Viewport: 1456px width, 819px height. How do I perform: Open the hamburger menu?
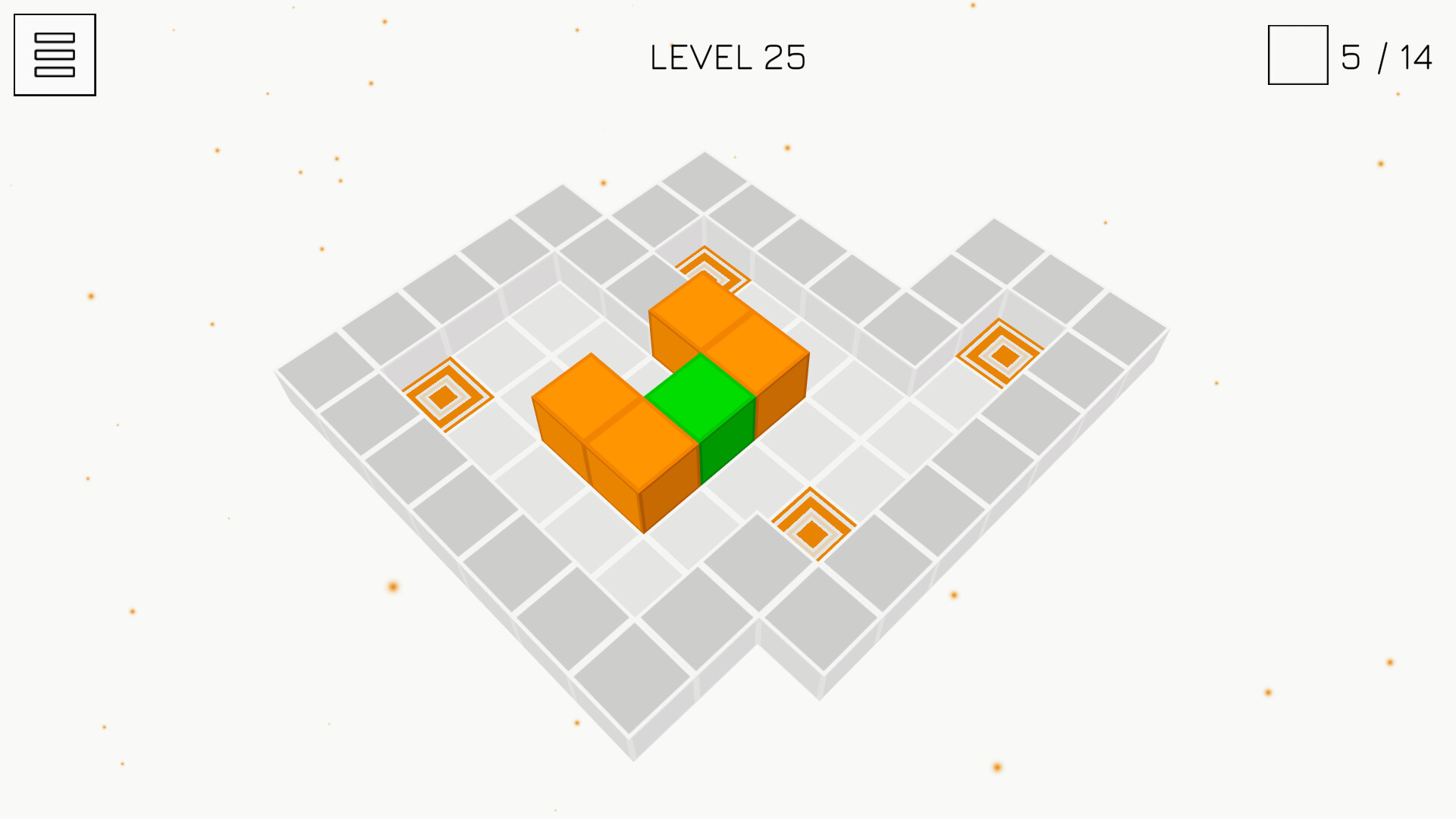tap(55, 55)
